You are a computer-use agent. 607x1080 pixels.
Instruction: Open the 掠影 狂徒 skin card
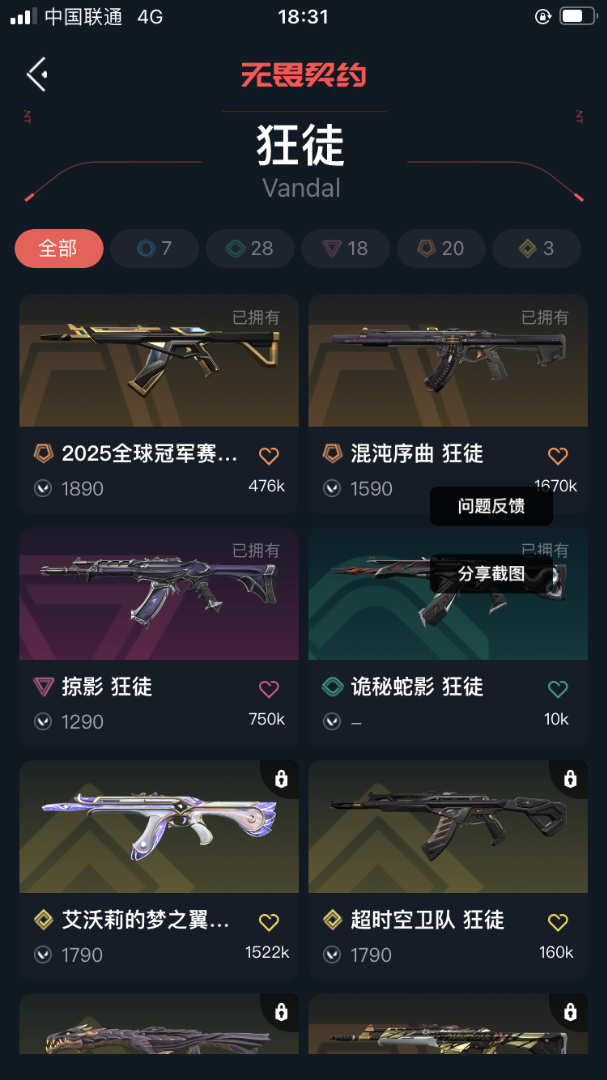coord(158,595)
